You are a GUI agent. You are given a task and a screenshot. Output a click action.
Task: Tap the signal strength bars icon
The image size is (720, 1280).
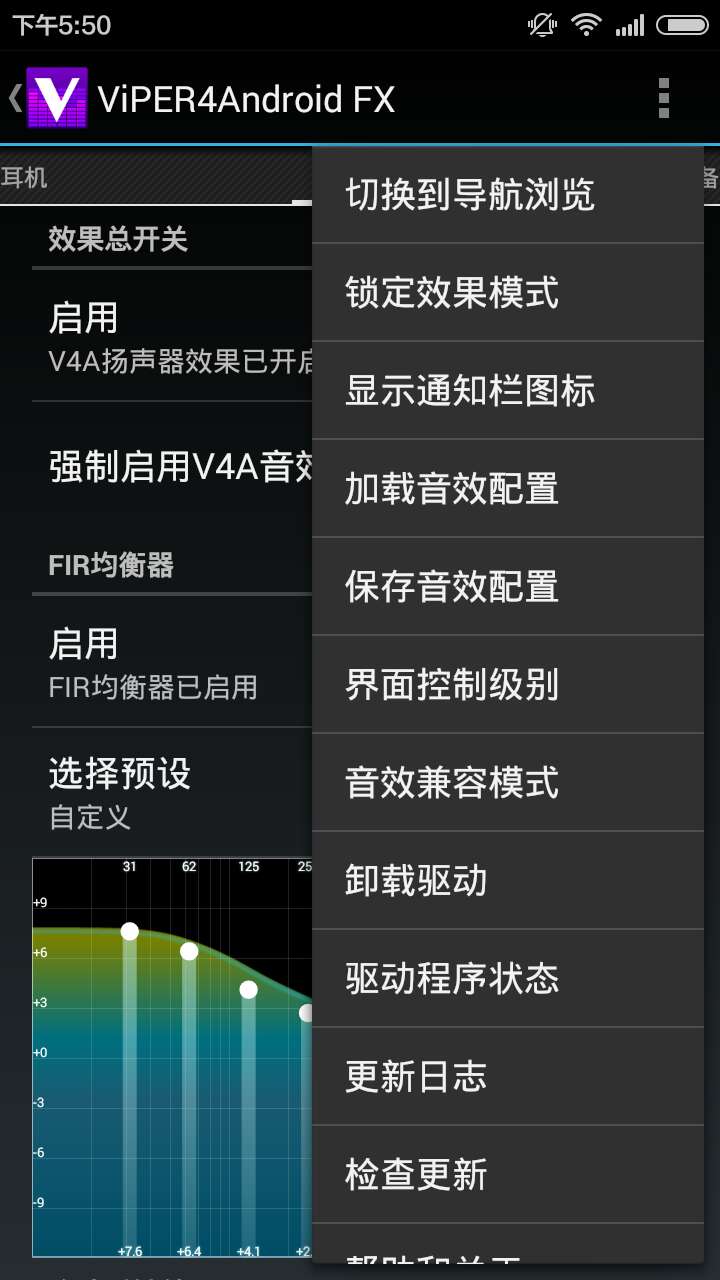pos(632,24)
